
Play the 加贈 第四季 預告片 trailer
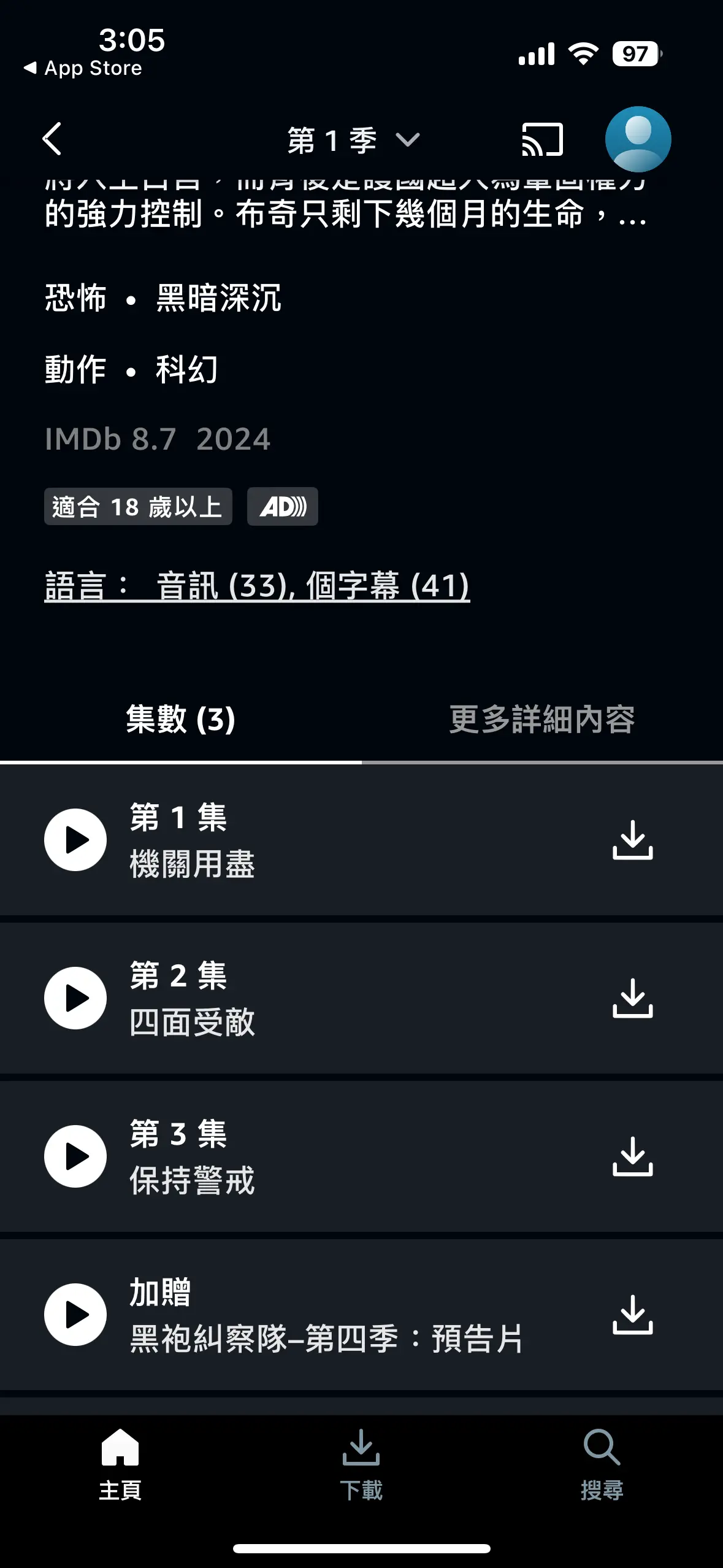(x=75, y=1315)
